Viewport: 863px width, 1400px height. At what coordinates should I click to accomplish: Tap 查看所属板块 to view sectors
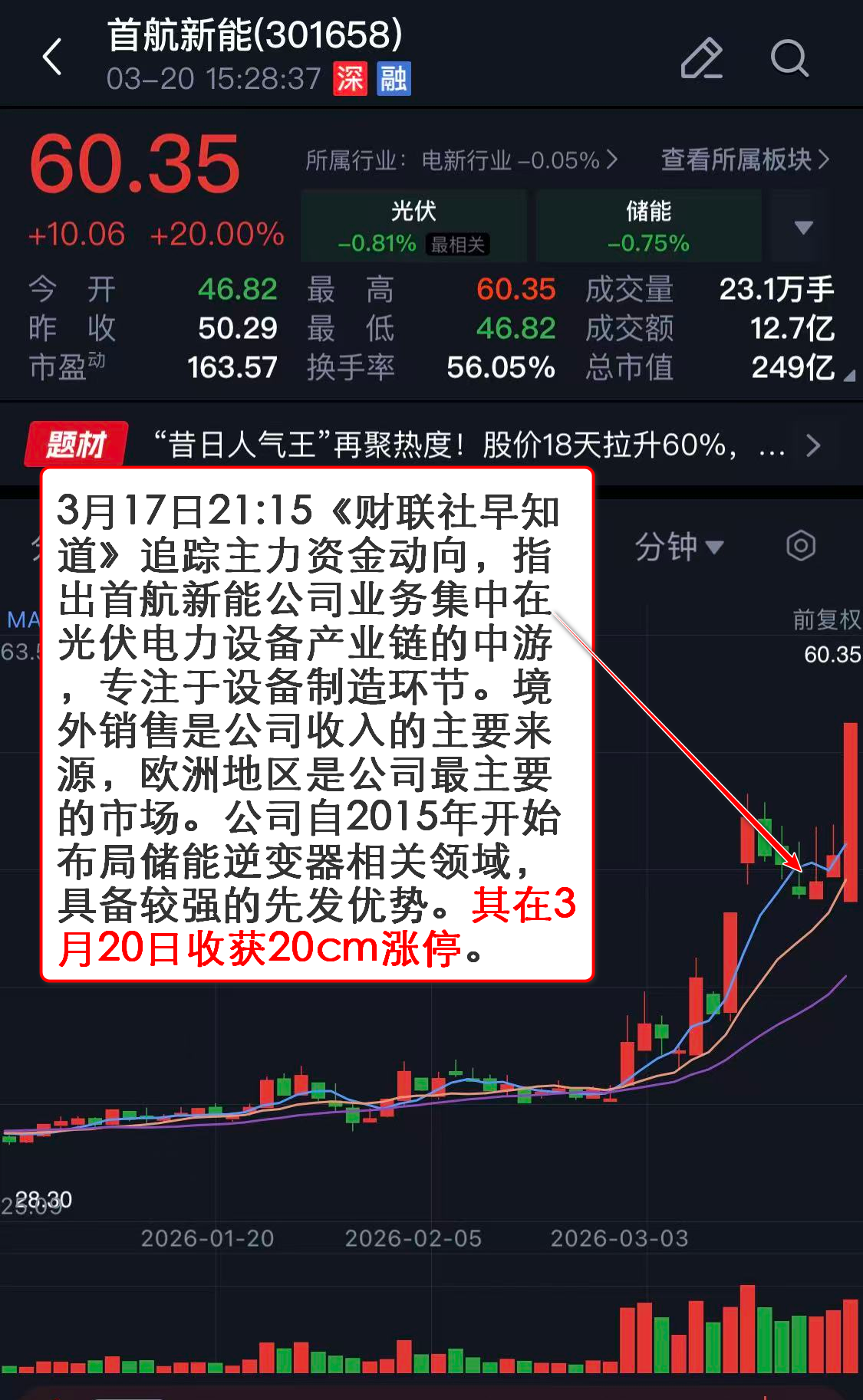coord(745,159)
